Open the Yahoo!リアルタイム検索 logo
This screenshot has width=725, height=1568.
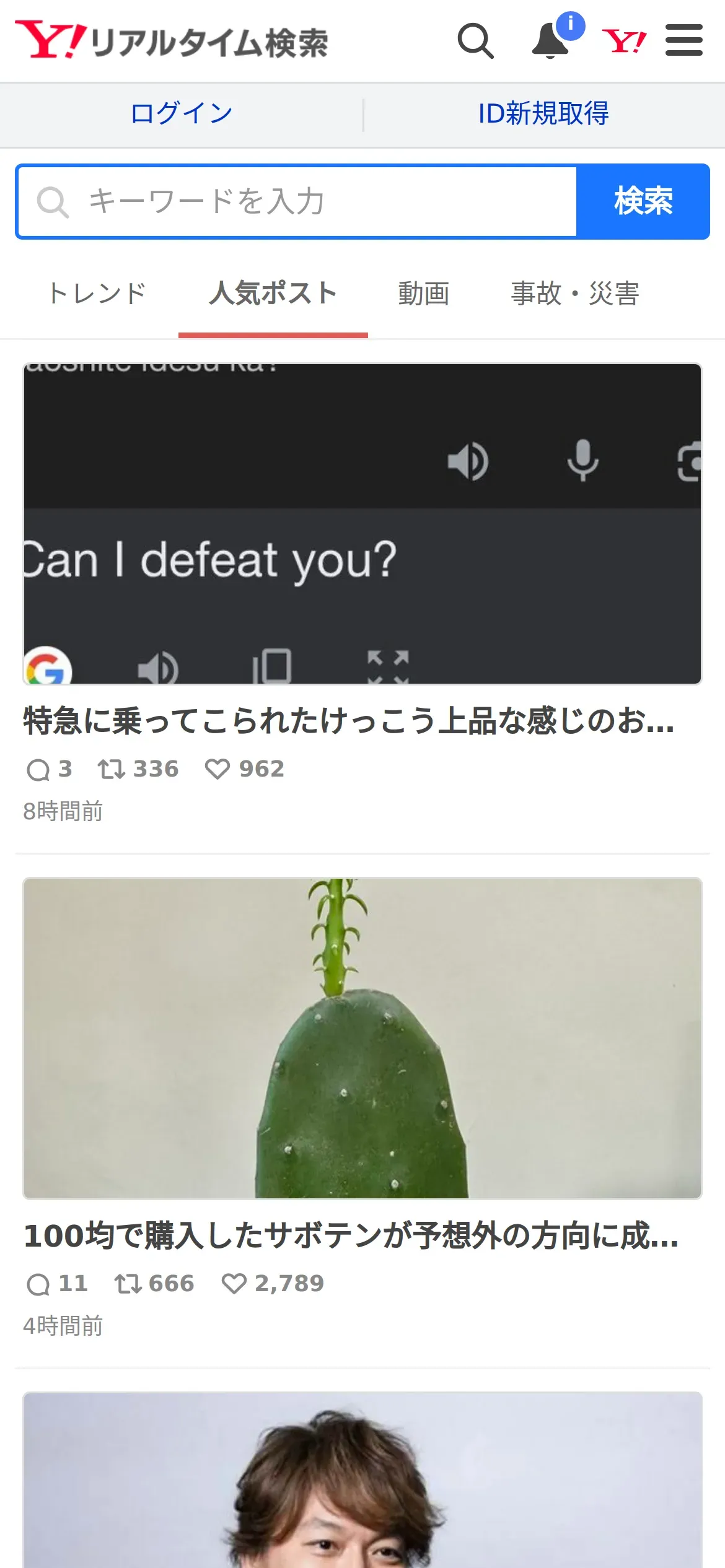tap(172, 41)
